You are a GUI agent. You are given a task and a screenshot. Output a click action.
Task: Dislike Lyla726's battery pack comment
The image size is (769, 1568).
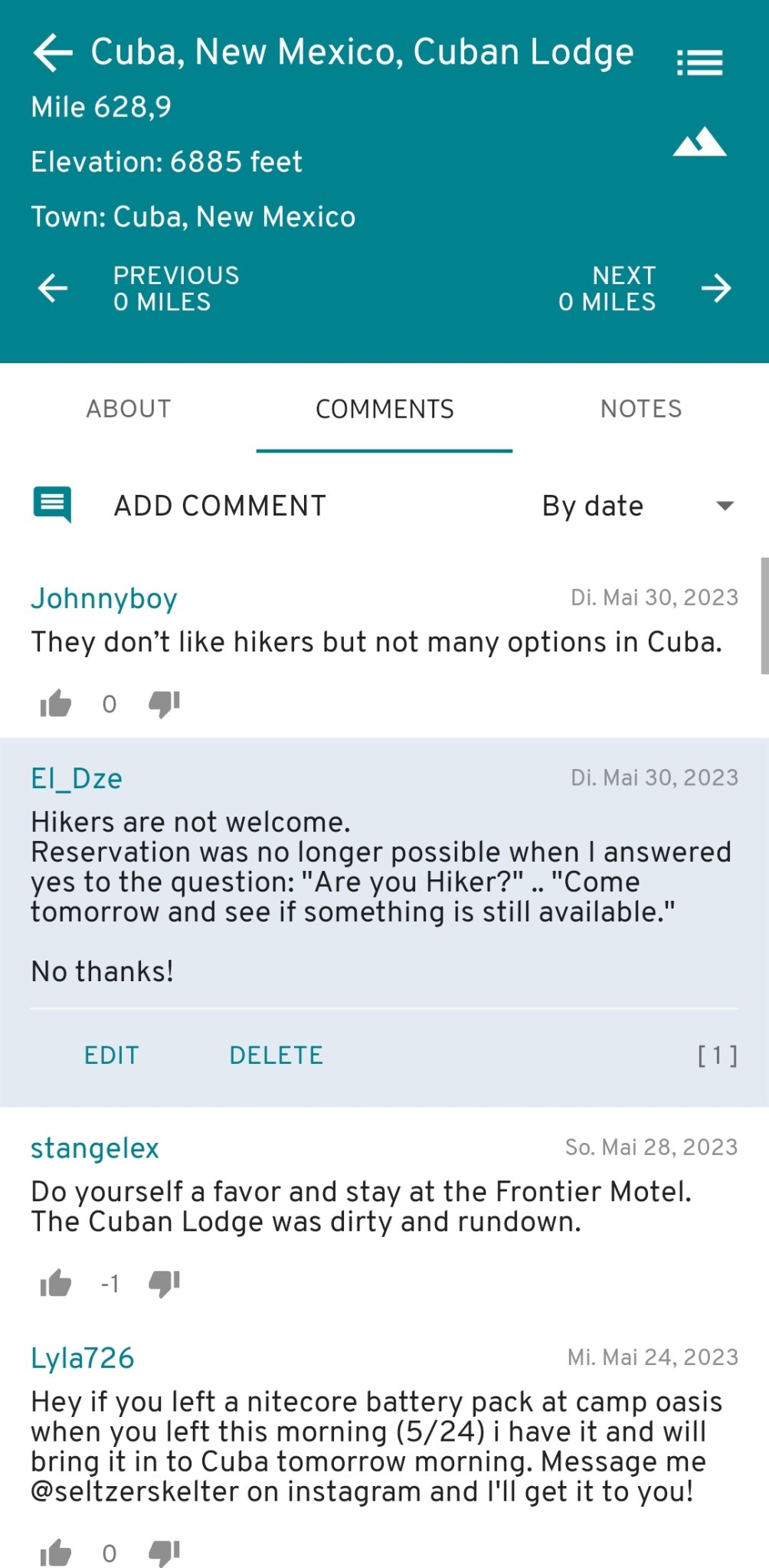(x=164, y=1553)
